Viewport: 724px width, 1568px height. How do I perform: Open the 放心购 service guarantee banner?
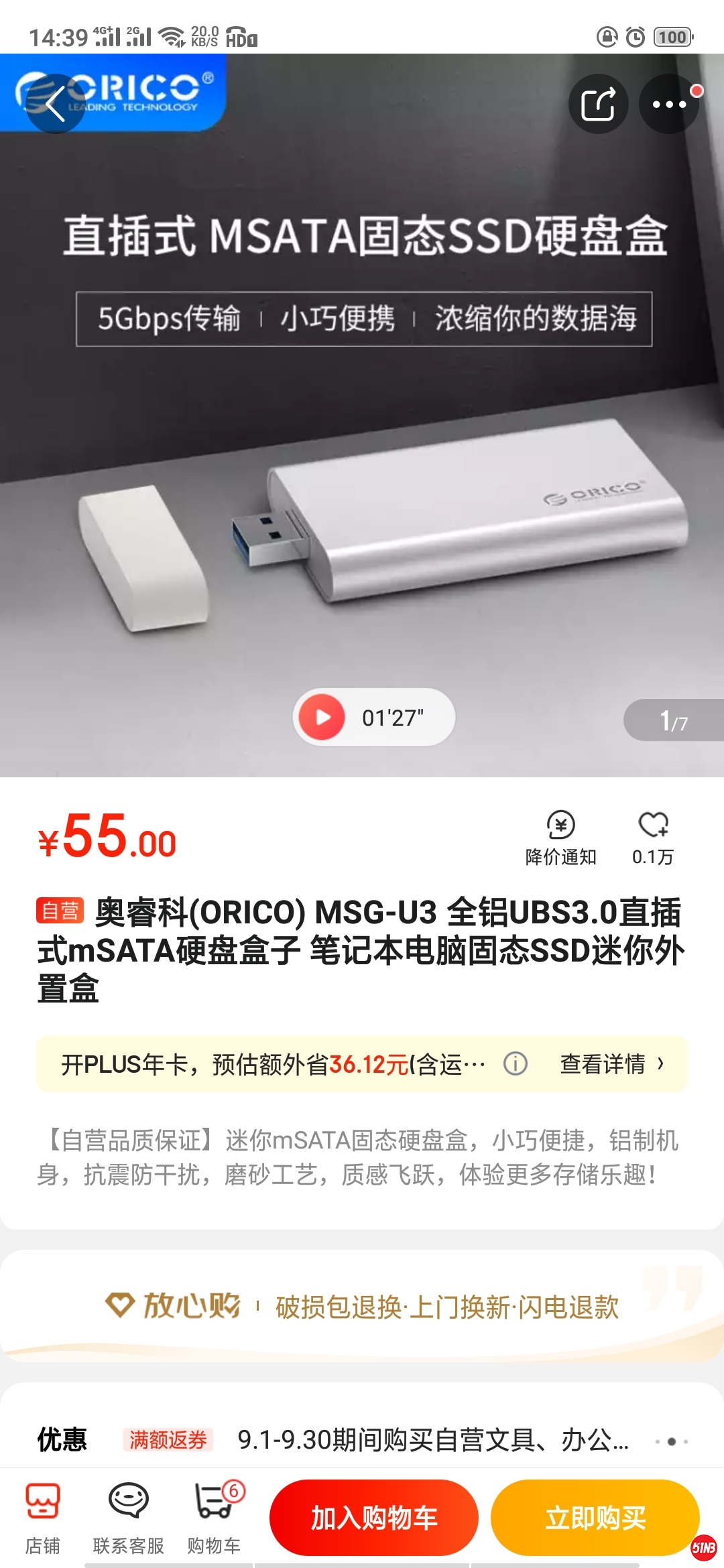[362, 1307]
